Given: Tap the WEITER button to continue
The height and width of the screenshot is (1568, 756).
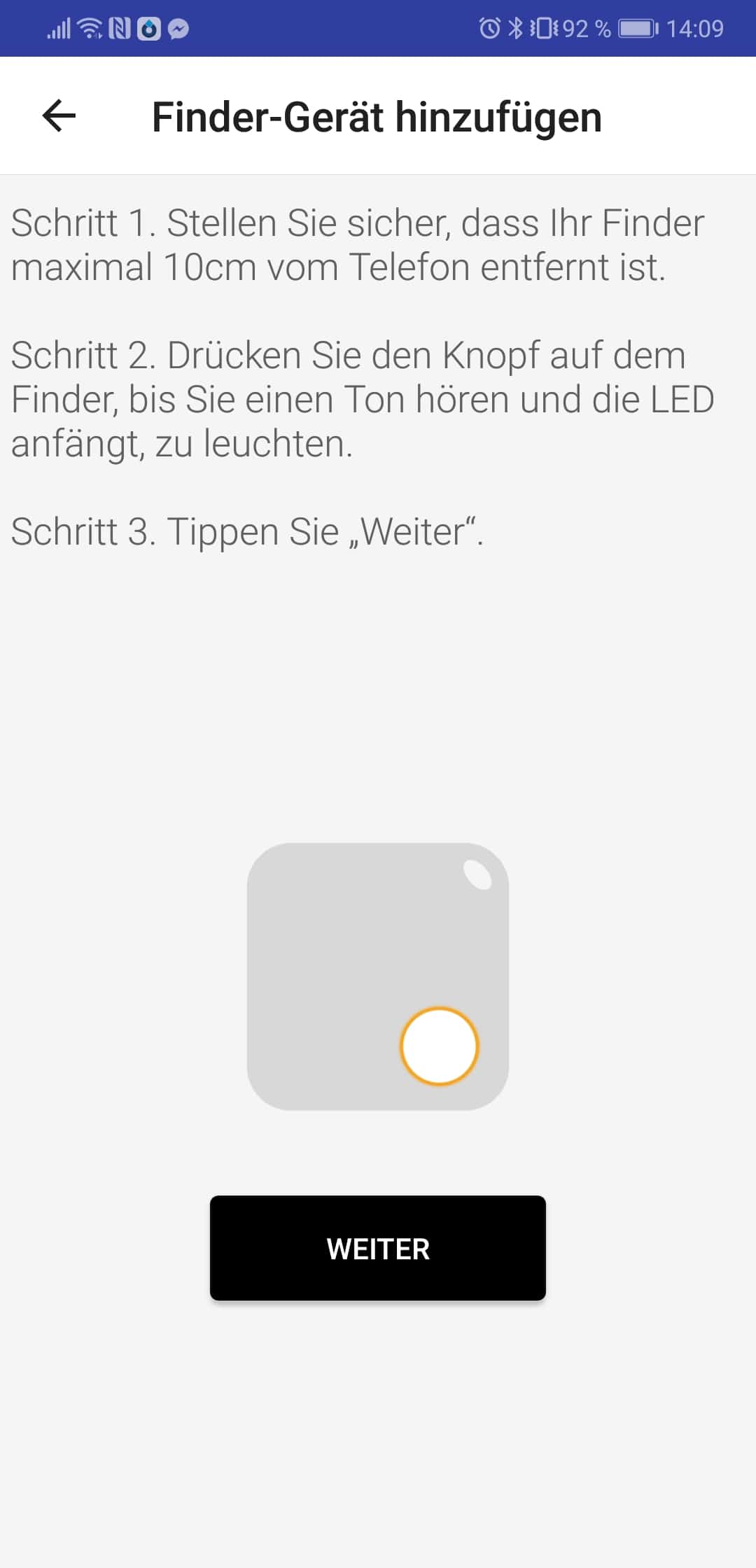Looking at the screenshot, I should tap(378, 1248).
